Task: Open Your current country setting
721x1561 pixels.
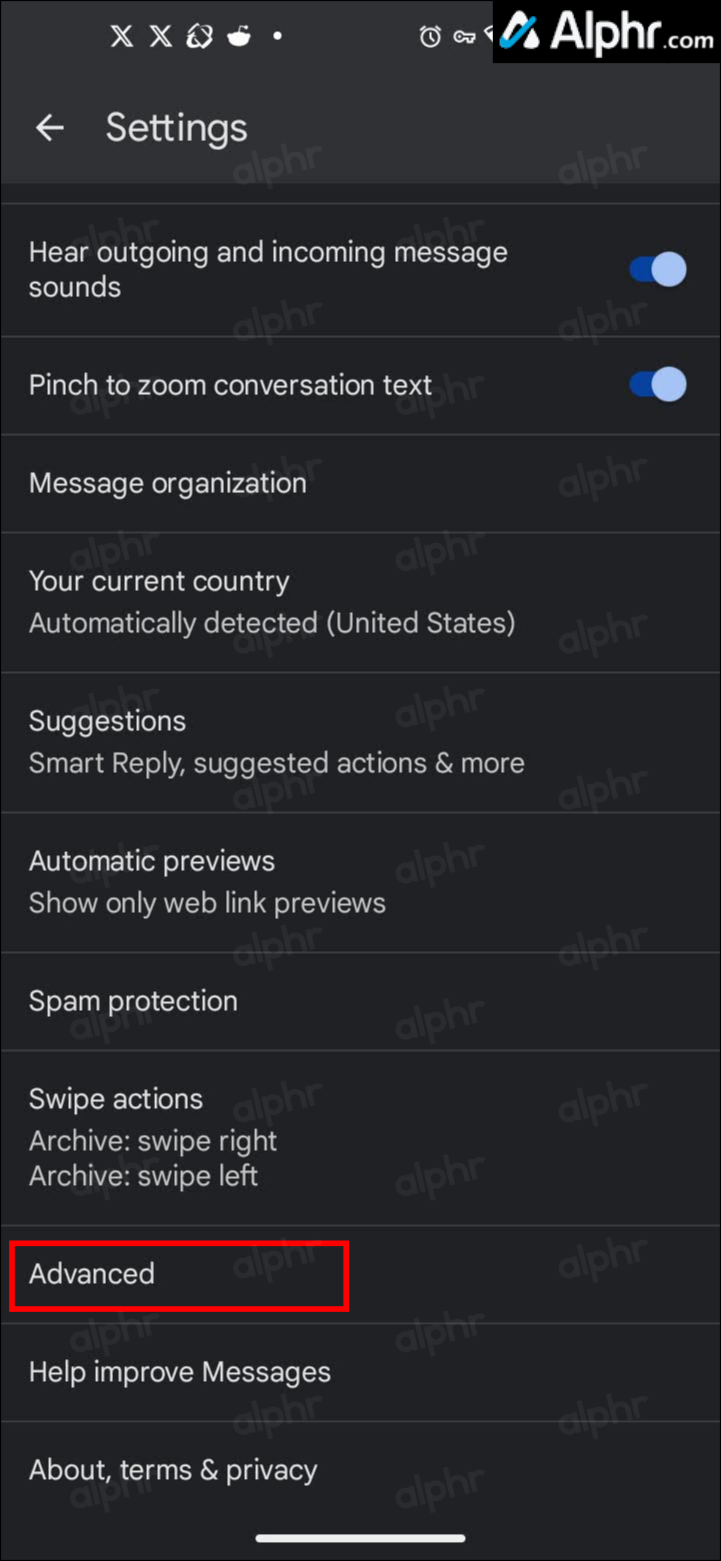Action: coord(270,602)
